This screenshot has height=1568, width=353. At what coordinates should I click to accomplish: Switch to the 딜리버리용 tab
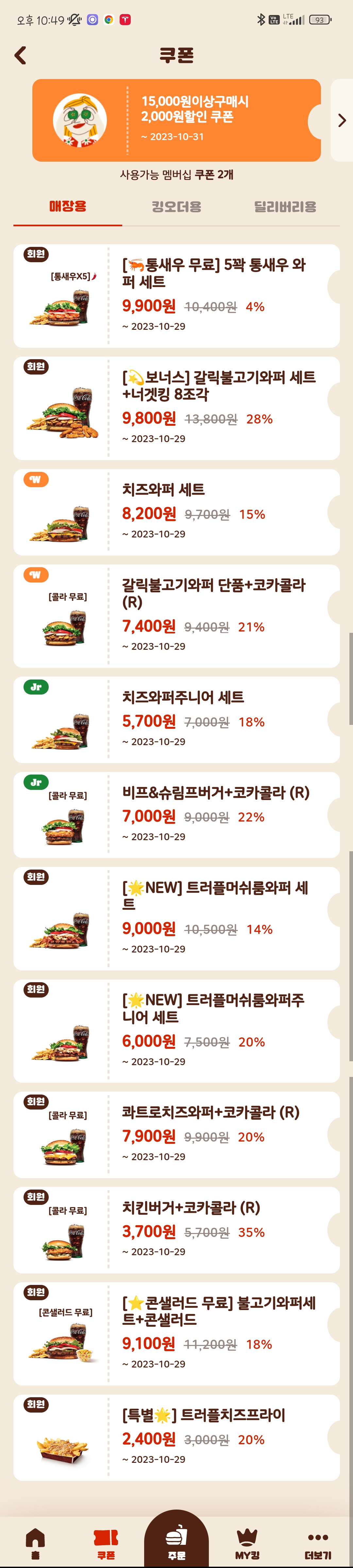point(285,207)
